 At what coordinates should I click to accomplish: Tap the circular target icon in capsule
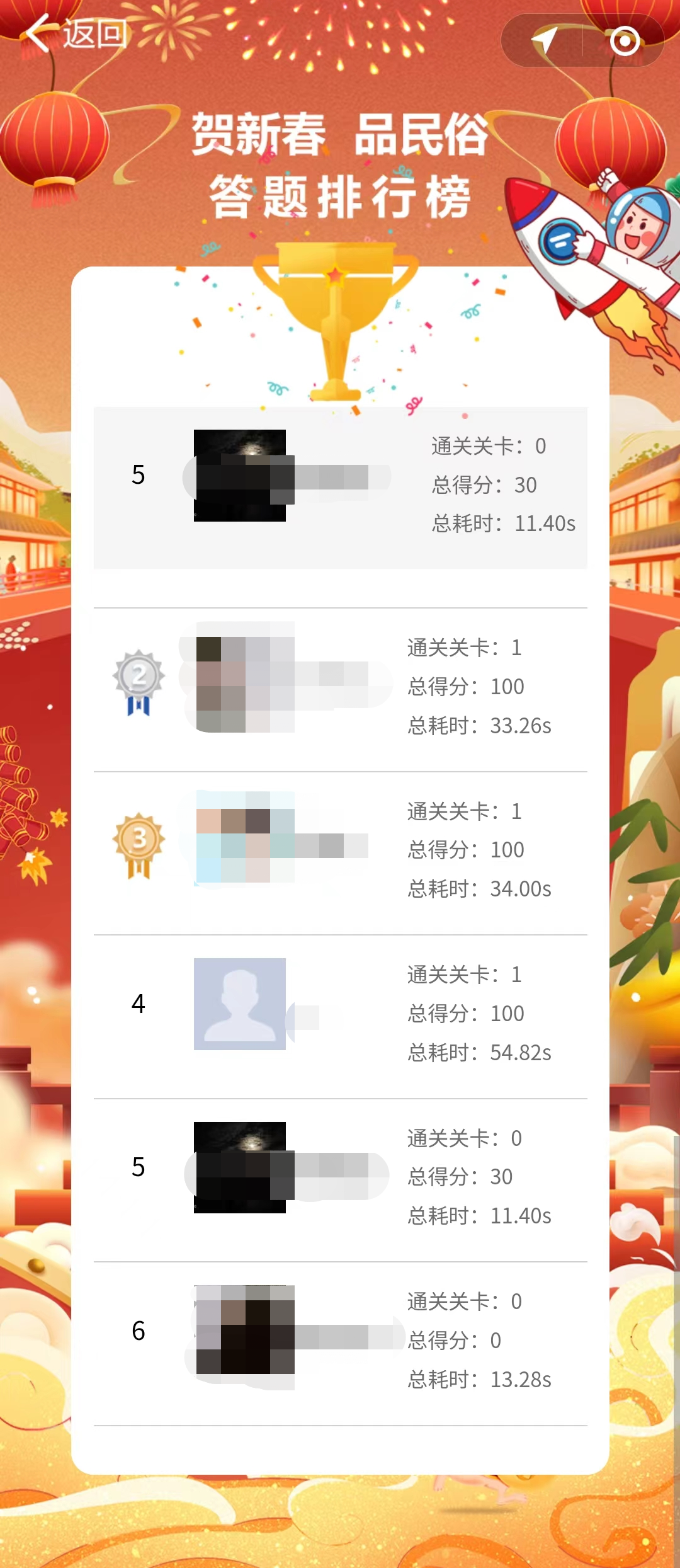tap(624, 40)
